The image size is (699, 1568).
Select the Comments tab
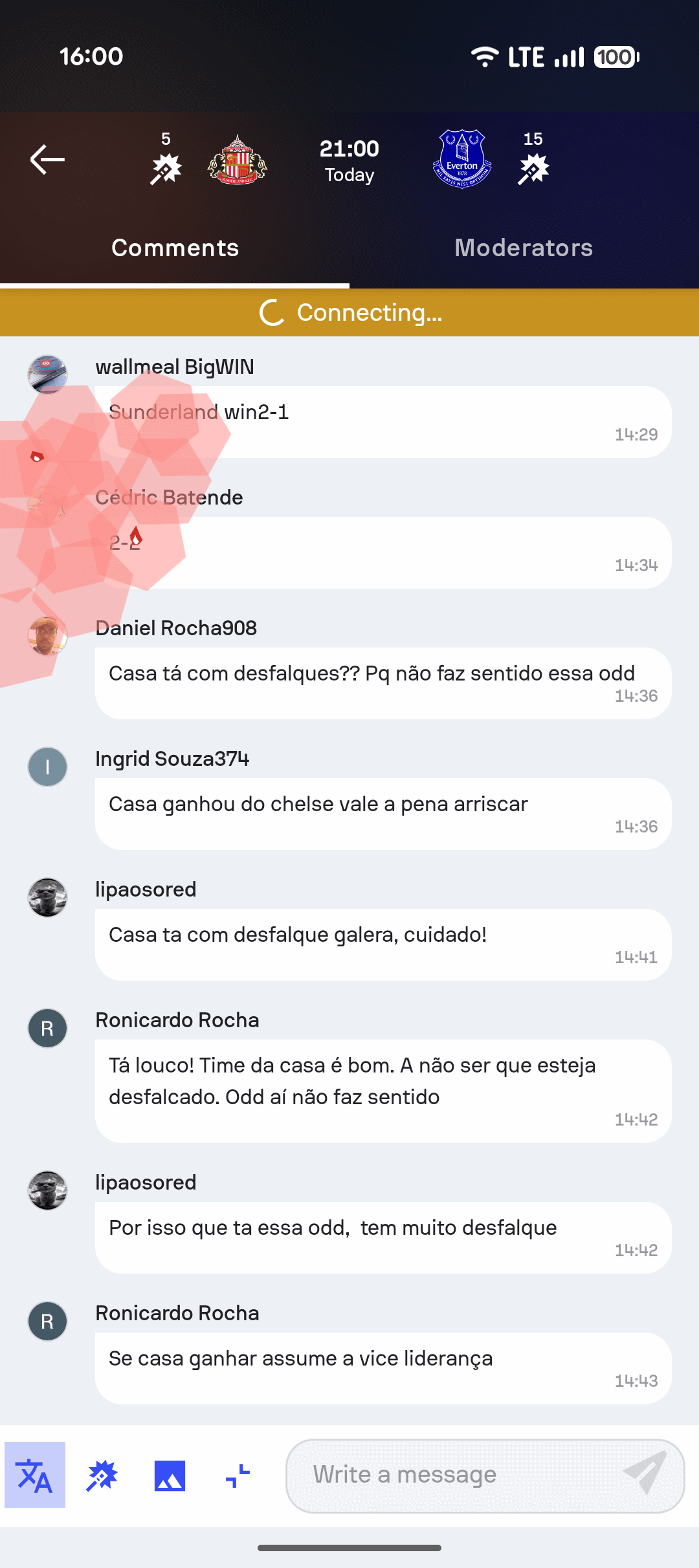click(x=175, y=248)
